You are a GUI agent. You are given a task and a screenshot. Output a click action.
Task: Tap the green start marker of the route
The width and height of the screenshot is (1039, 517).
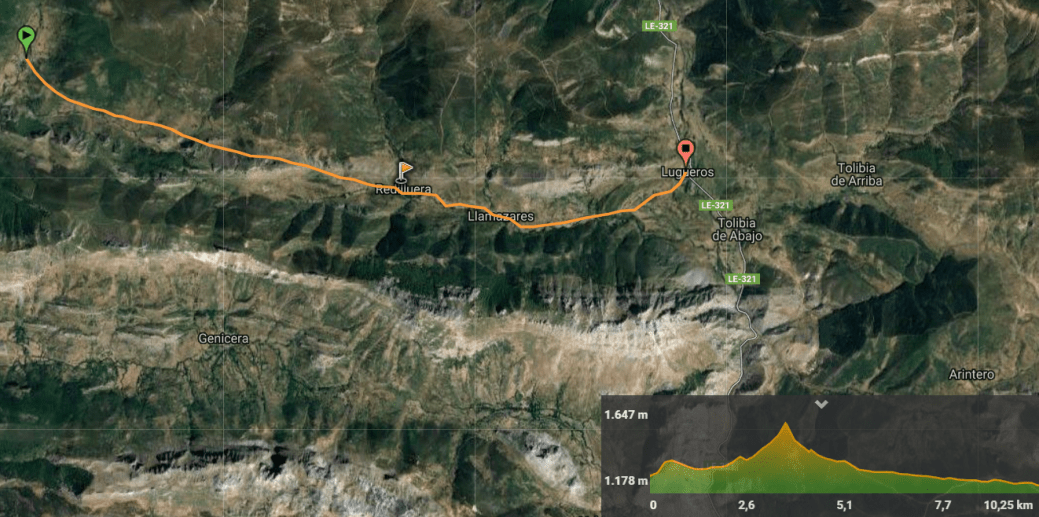point(27,39)
